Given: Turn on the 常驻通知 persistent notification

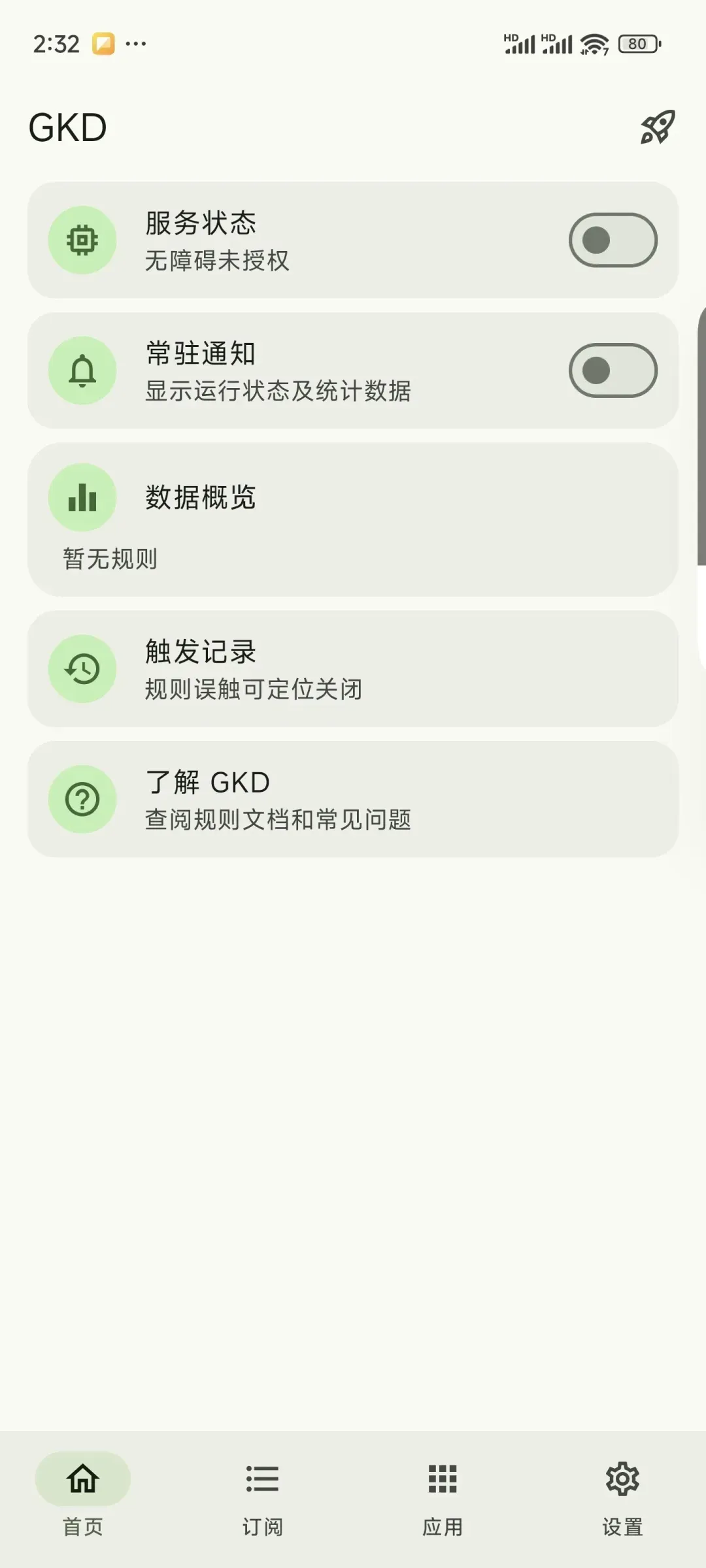Looking at the screenshot, I should click(x=613, y=370).
